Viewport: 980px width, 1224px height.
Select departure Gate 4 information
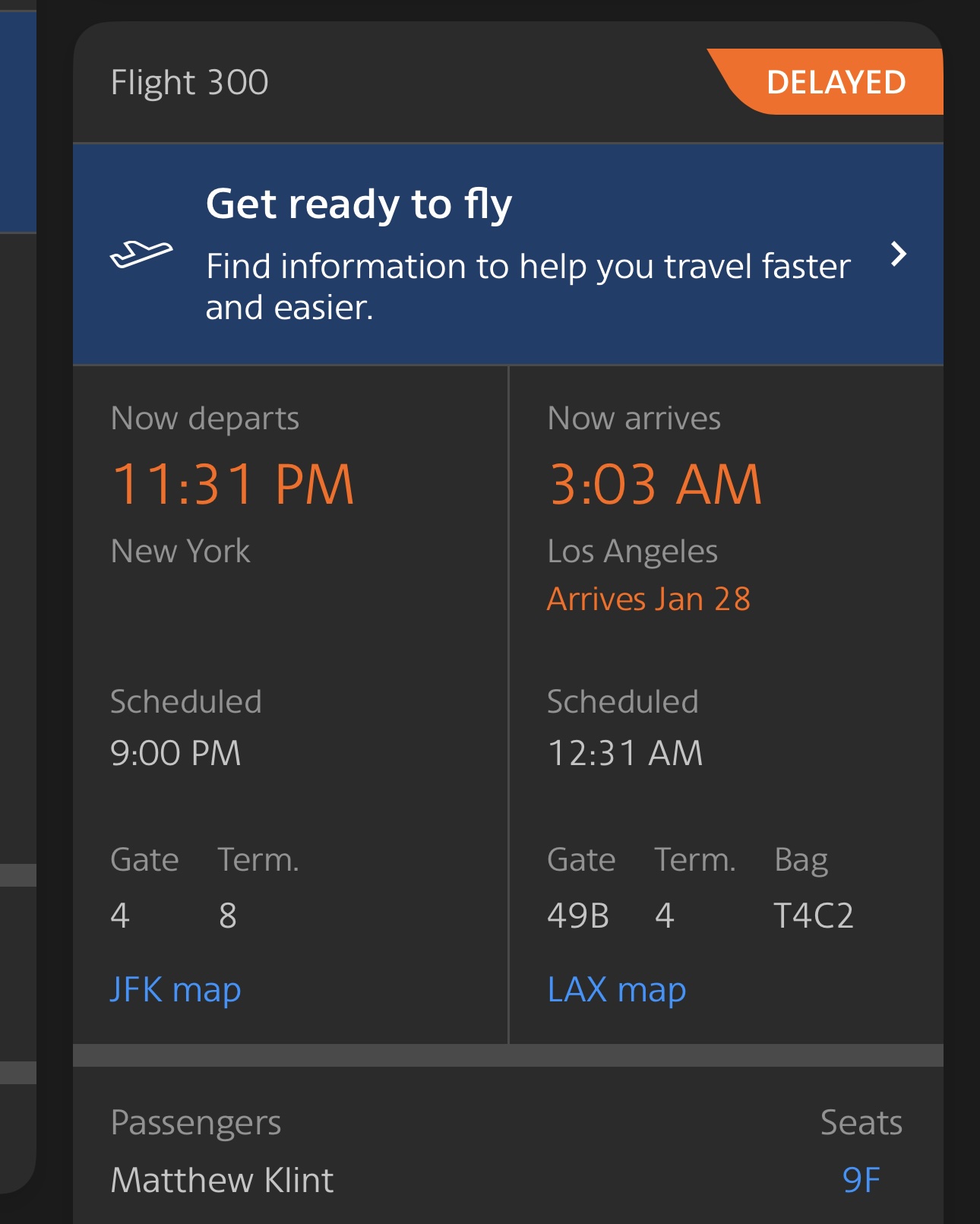tap(119, 916)
